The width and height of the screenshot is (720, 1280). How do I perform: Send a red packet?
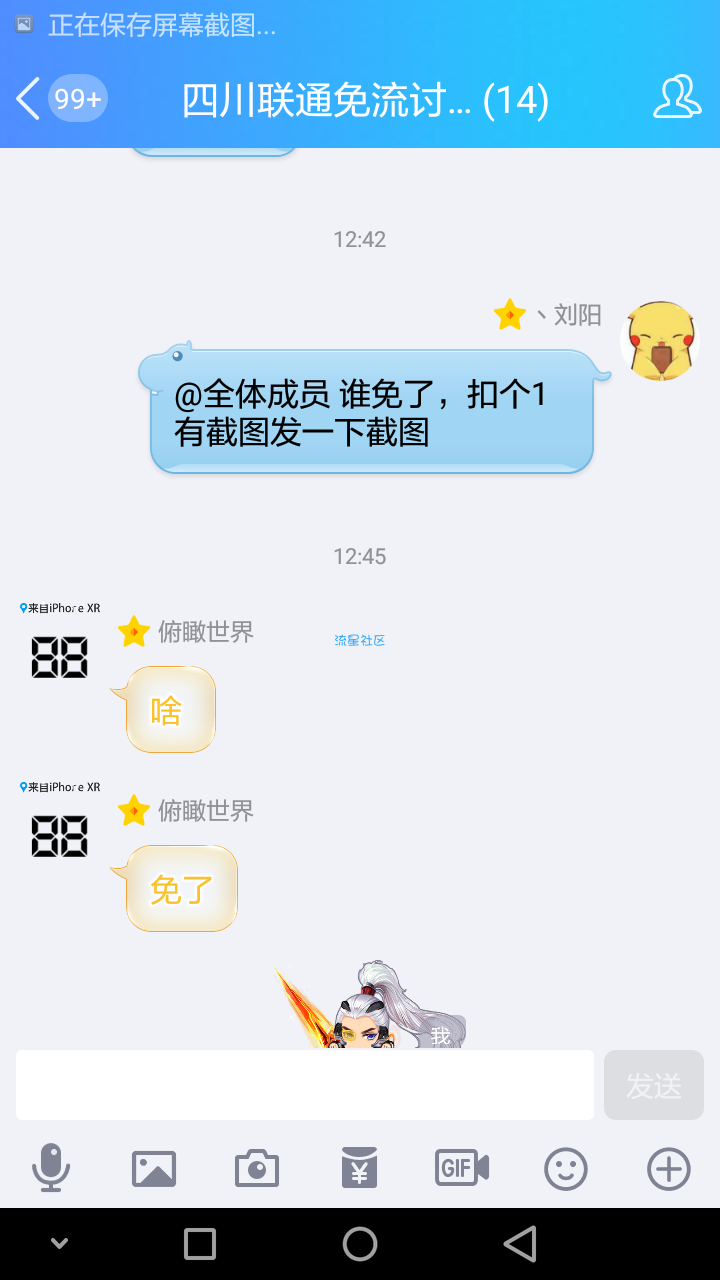coord(359,1168)
